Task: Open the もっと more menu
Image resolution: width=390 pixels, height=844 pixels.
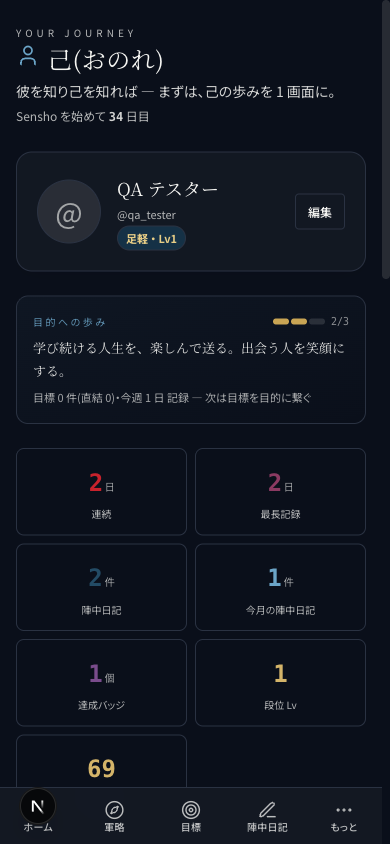Action: click(x=344, y=816)
